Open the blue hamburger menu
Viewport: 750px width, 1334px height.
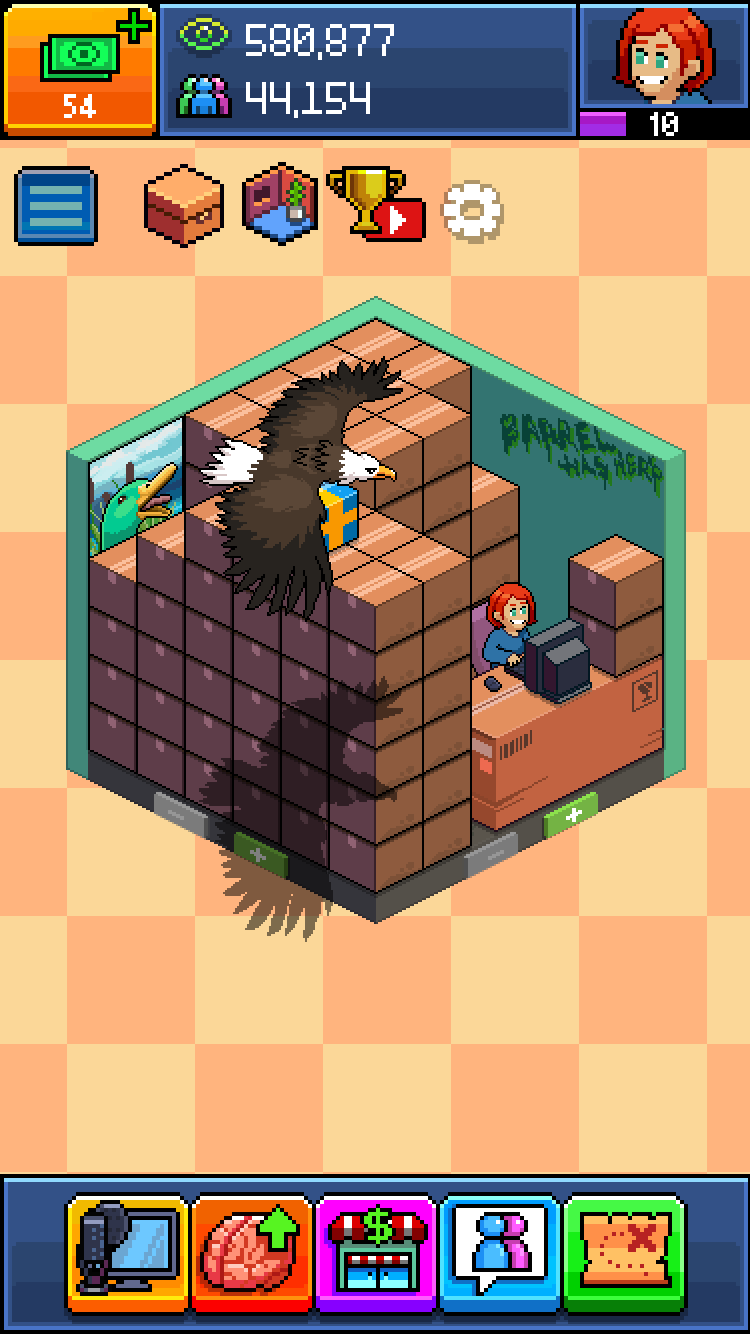point(56,206)
